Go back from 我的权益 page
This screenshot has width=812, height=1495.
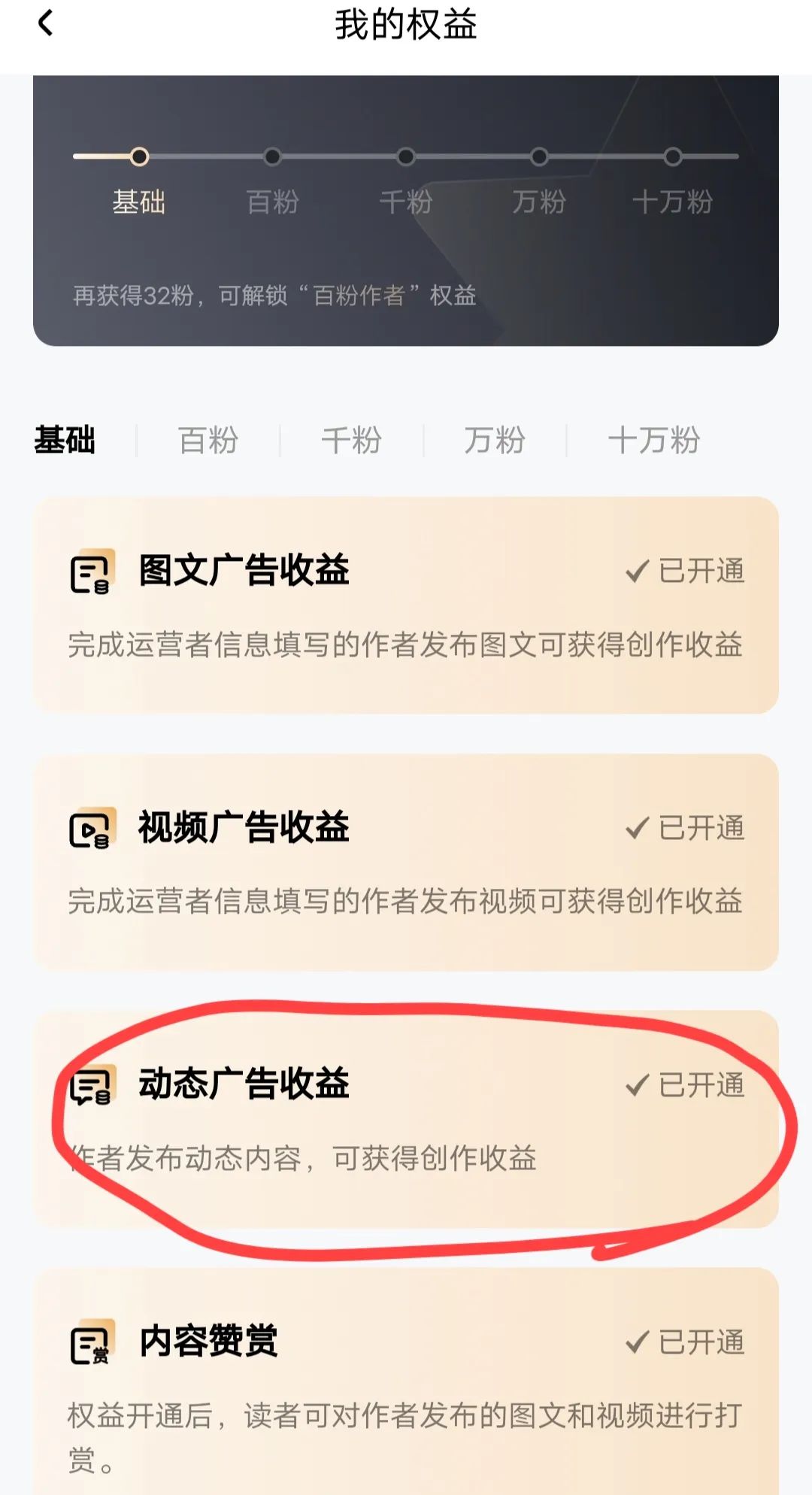(x=46, y=23)
